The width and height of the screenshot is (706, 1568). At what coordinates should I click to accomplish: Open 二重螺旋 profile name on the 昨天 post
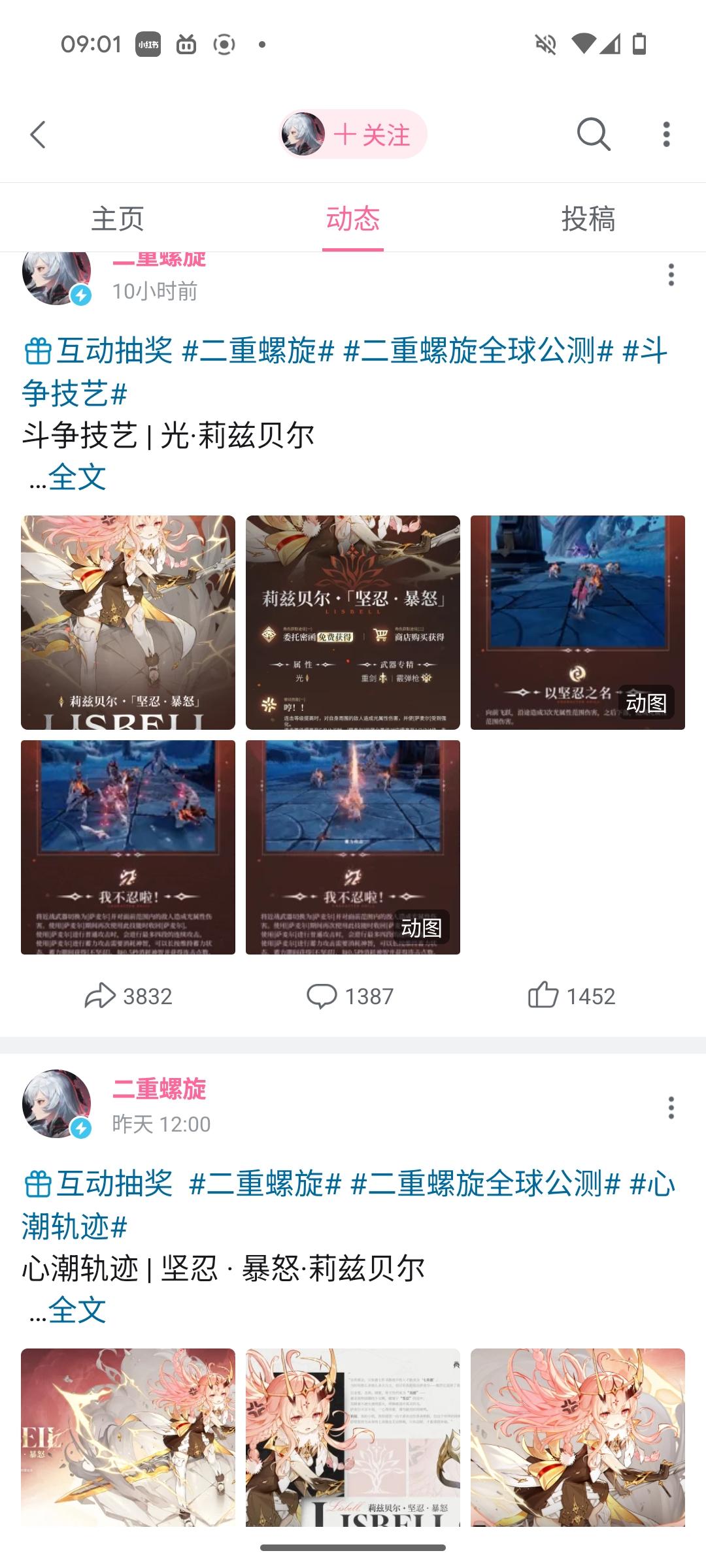point(160,1089)
